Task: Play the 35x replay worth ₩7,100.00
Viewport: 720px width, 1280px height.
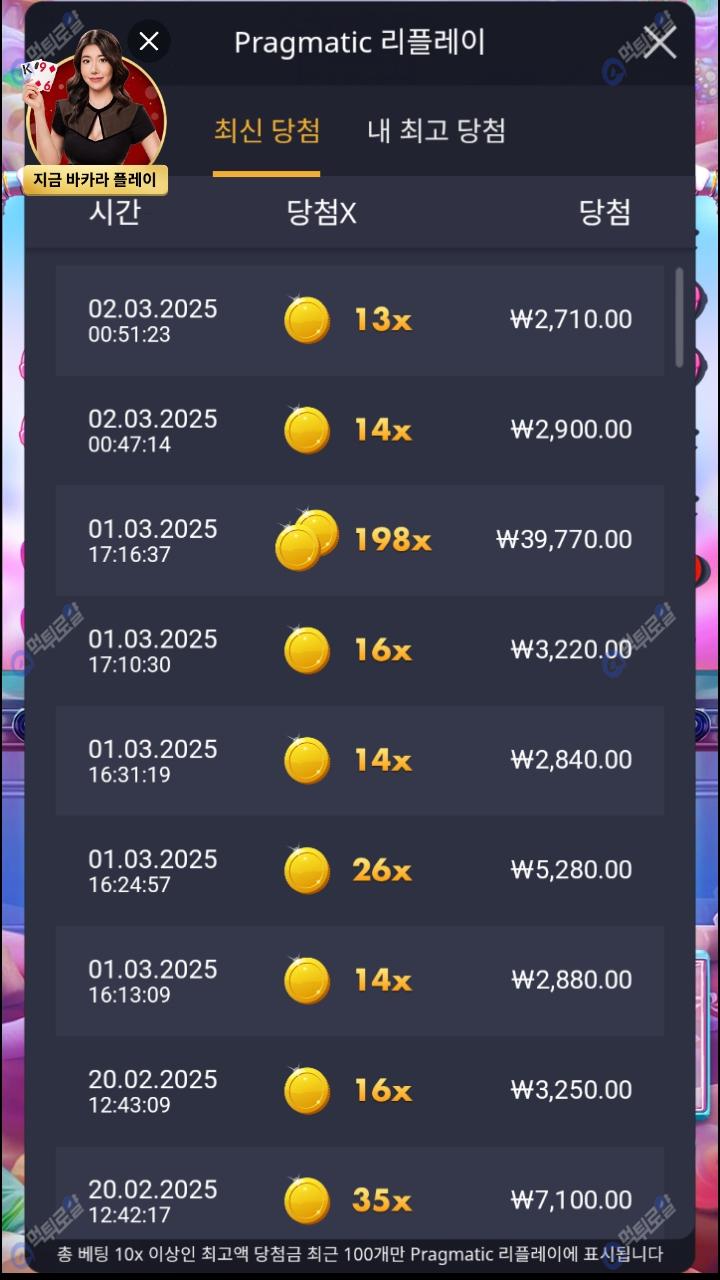Action: (x=360, y=1198)
